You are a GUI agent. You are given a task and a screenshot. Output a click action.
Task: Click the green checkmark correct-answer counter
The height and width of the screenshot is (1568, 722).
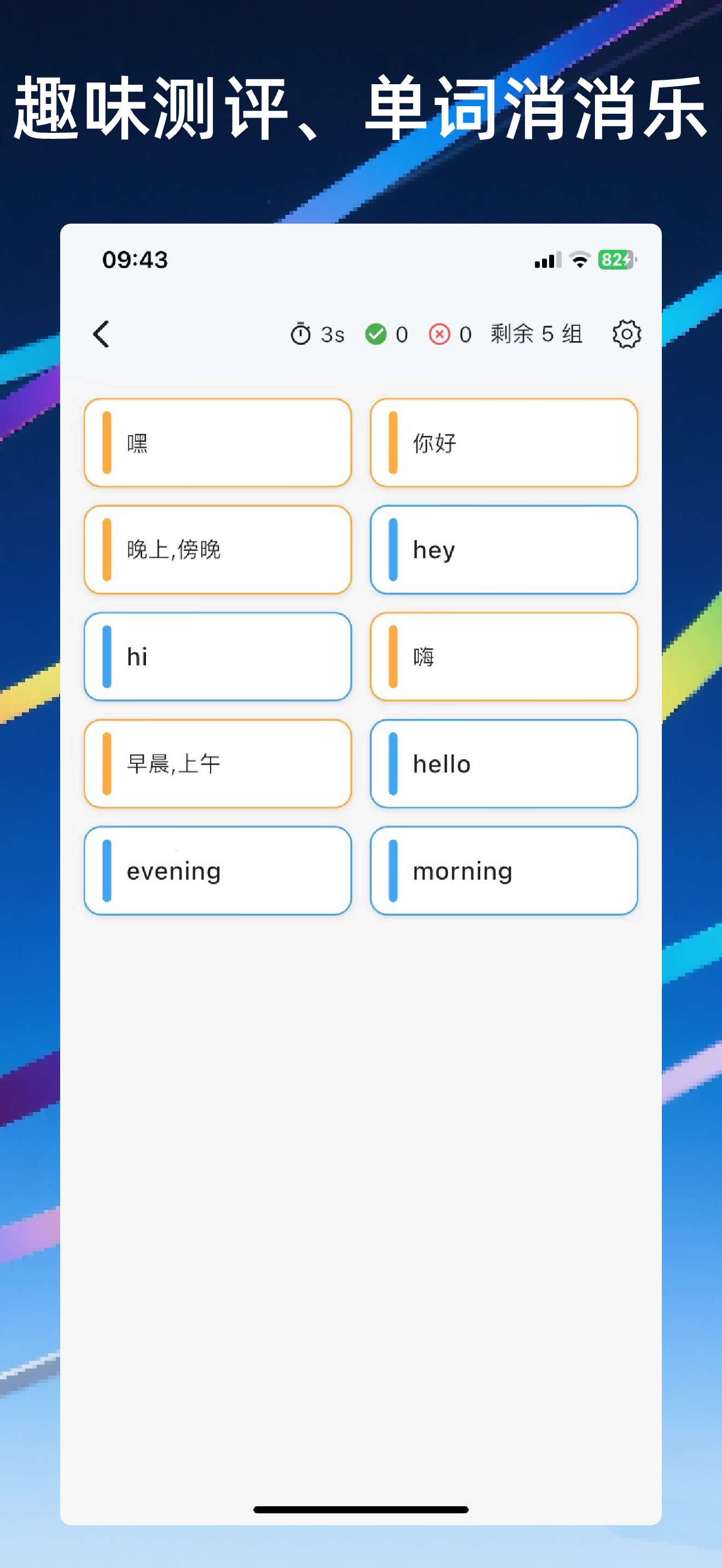376,334
